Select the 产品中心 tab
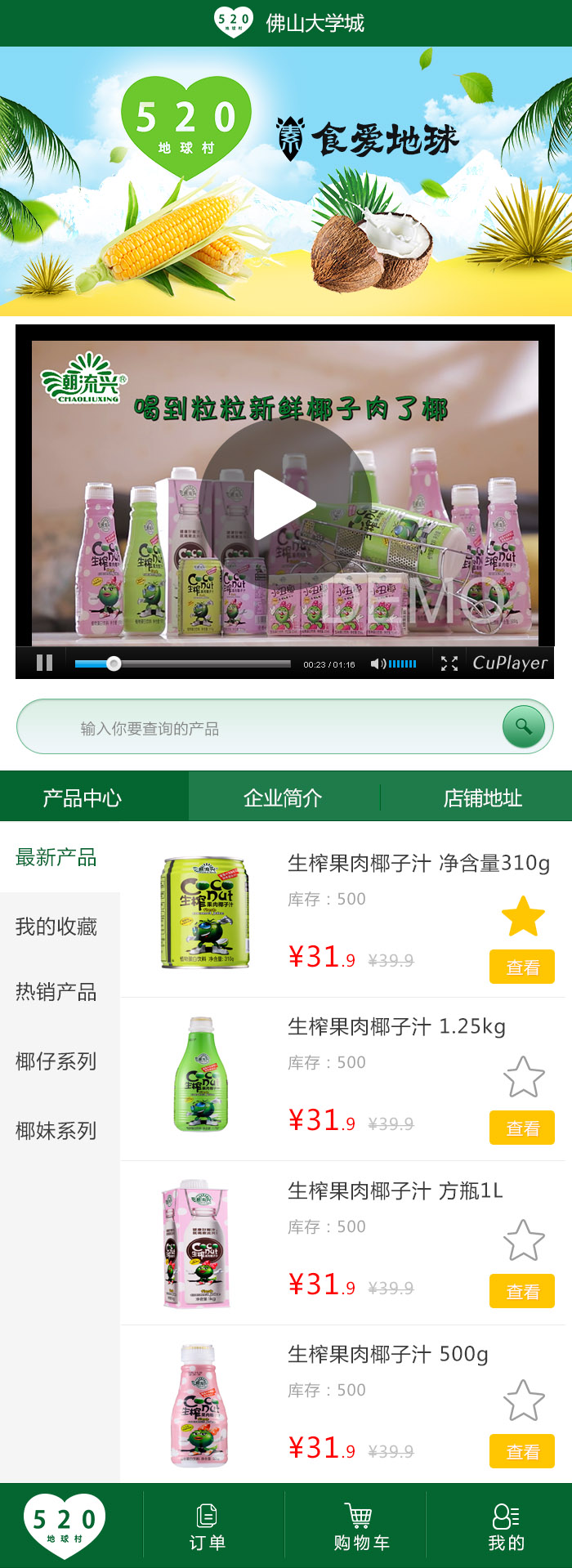Image resolution: width=572 pixels, height=1568 pixels. [82, 797]
